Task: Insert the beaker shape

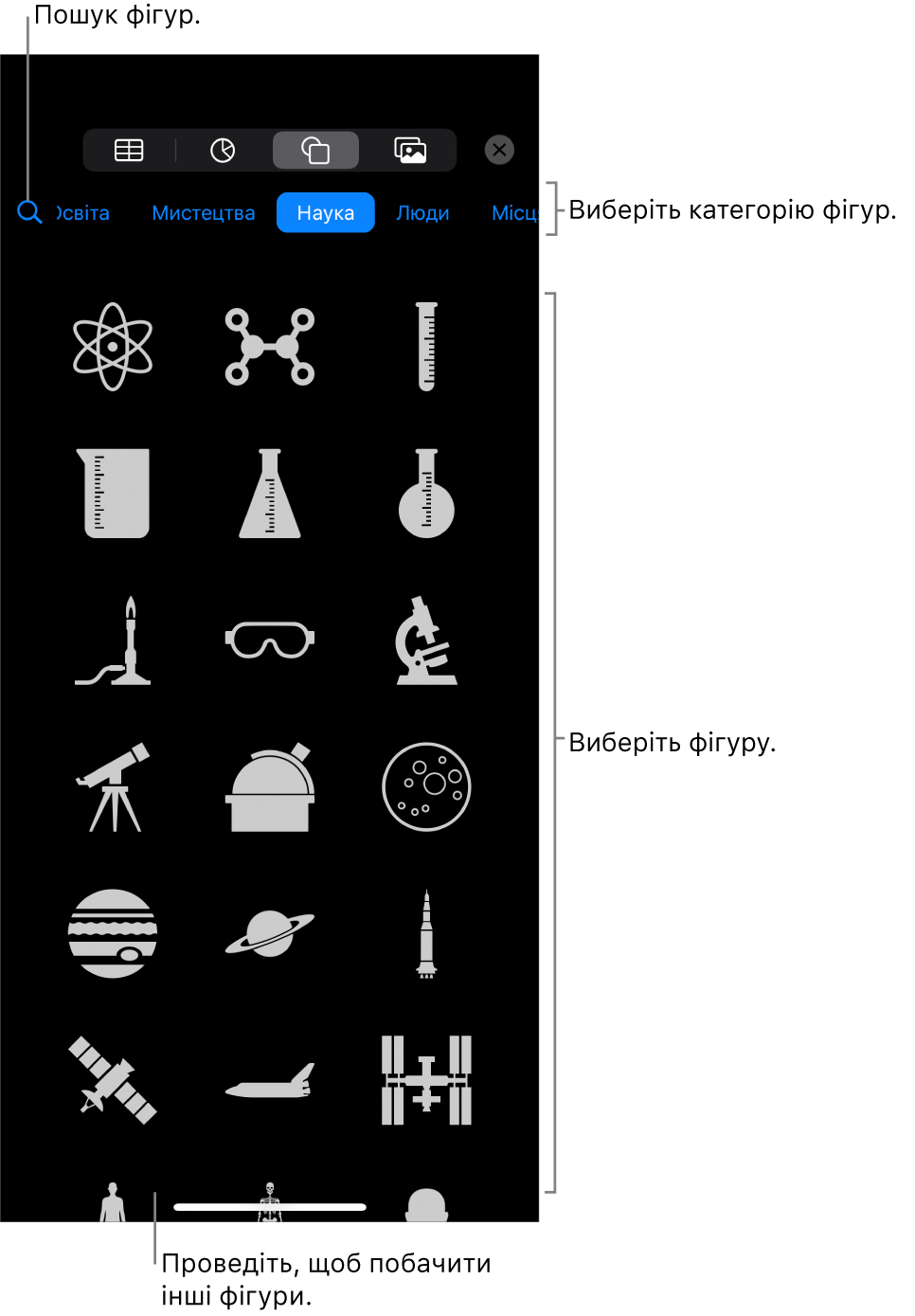Action: (116, 494)
